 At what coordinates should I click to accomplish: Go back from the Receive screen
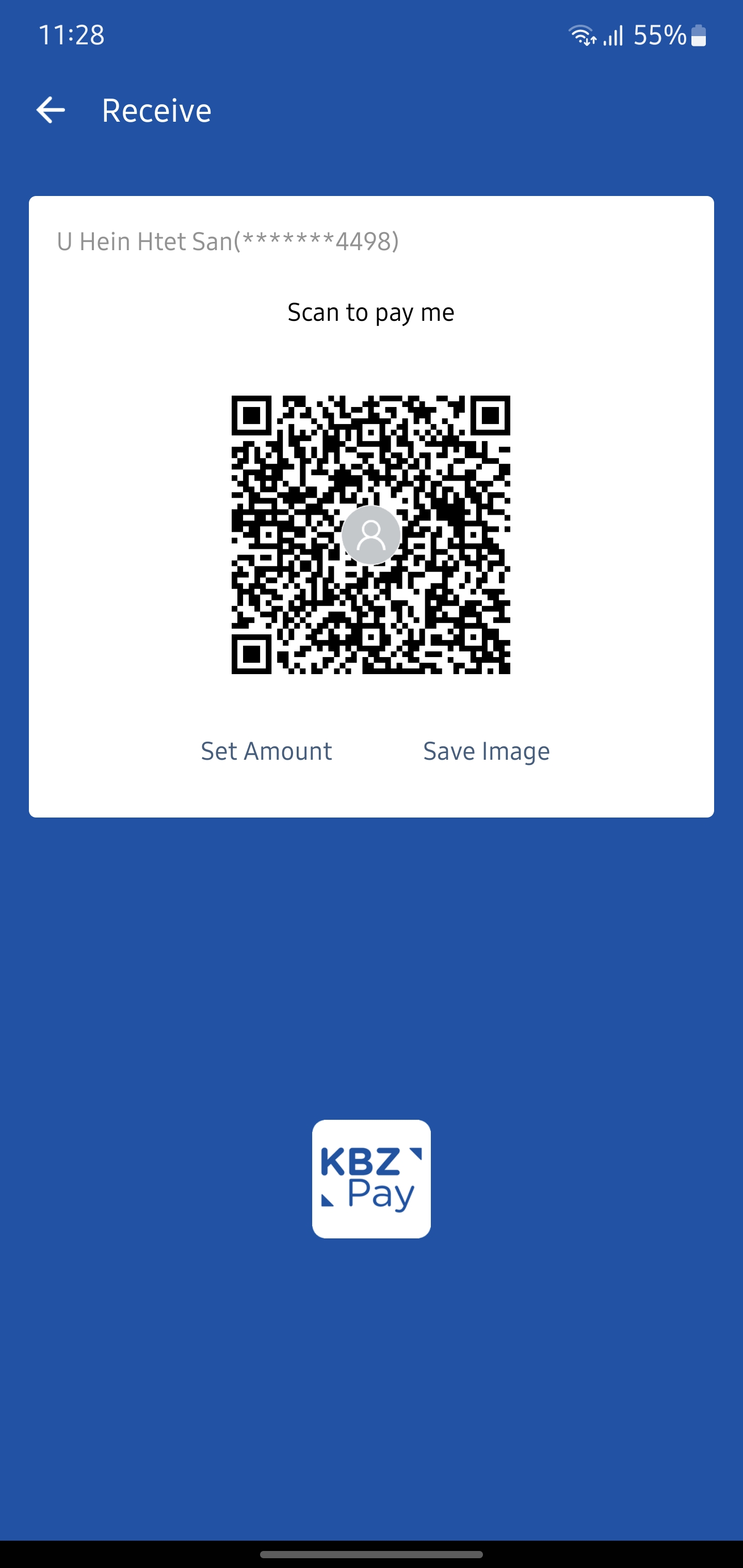pyautogui.click(x=51, y=110)
